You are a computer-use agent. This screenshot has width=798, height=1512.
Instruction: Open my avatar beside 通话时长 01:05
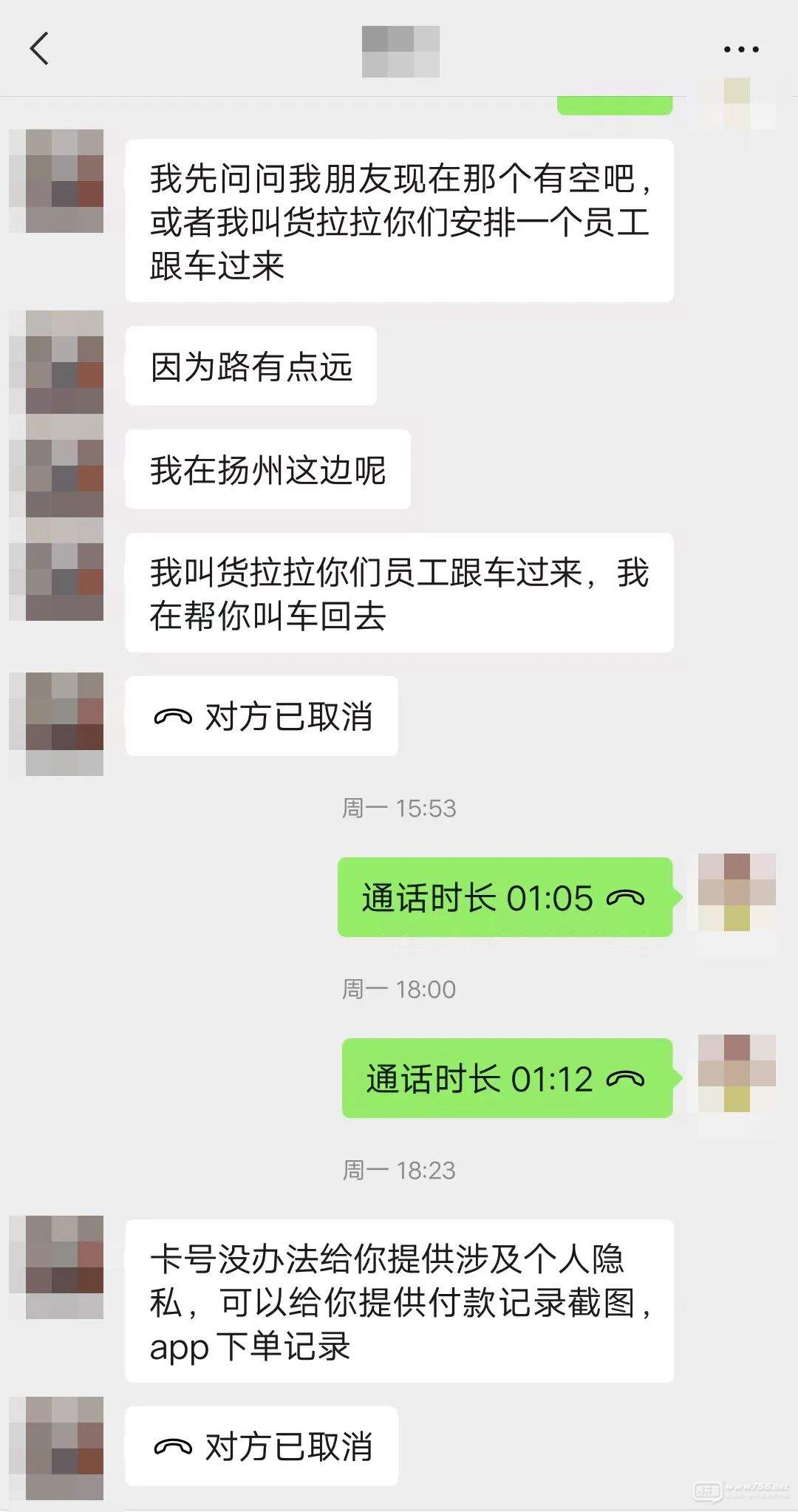(737, 892)
